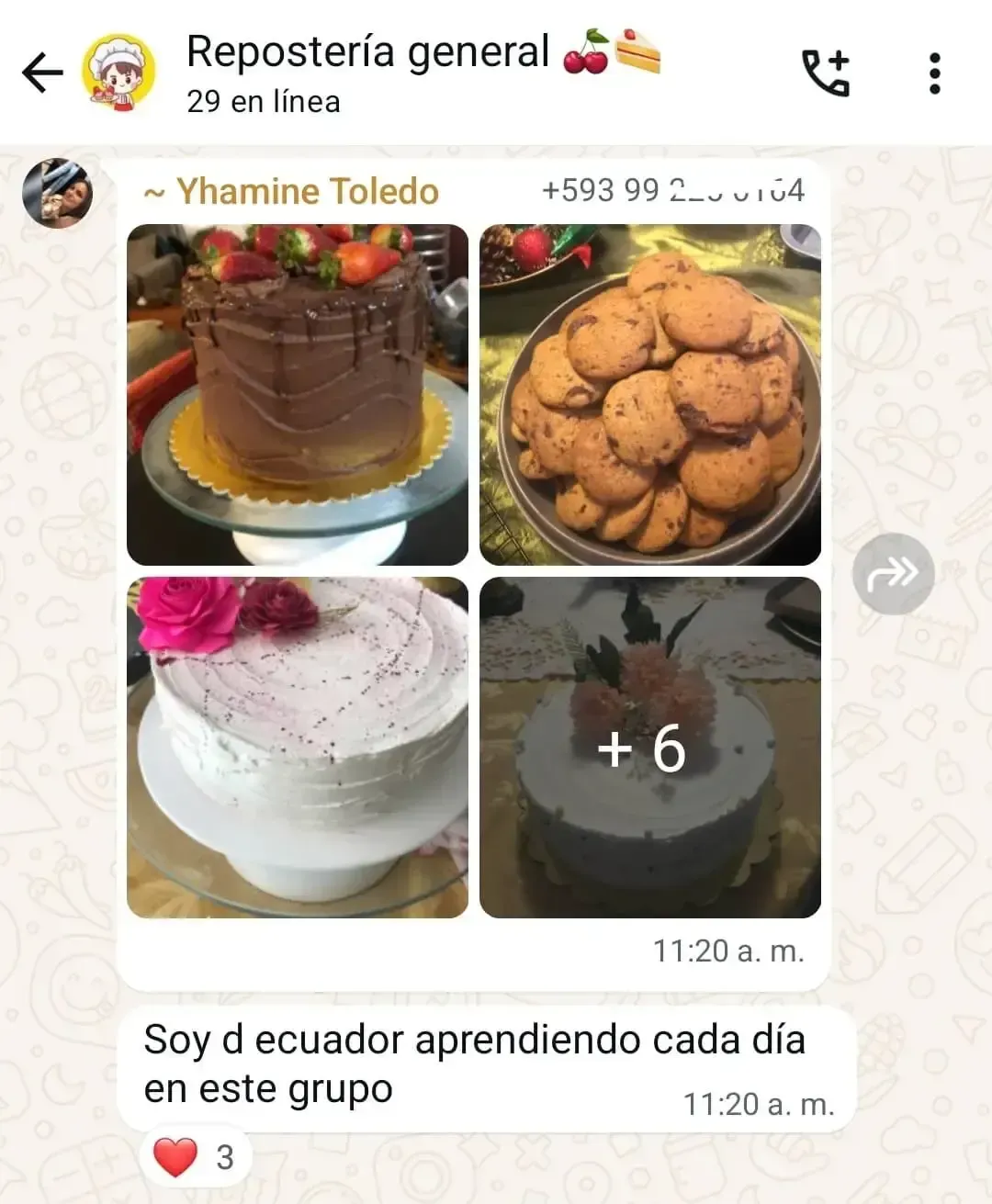View the +6 remaining photos
The height and width of the screenshot is (1204, 992).
650,748
